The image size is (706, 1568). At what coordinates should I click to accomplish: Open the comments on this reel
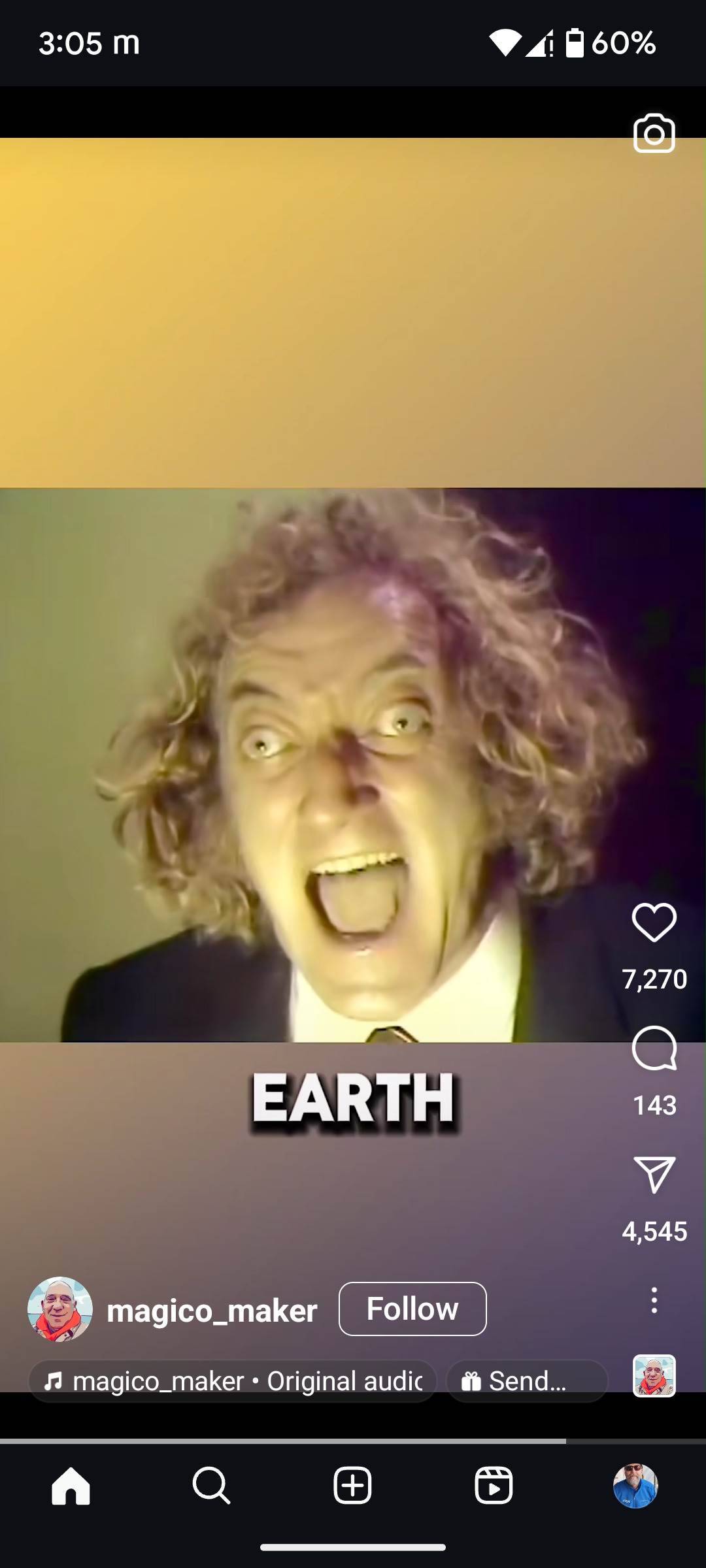654,1048
